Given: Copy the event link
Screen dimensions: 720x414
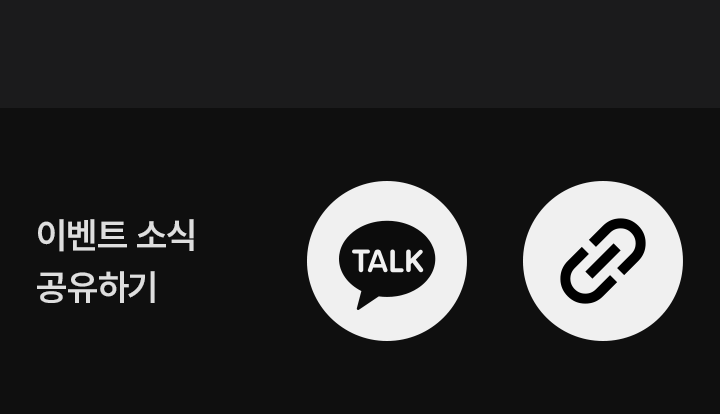Looking at the screenshot, I should point(602,261).
